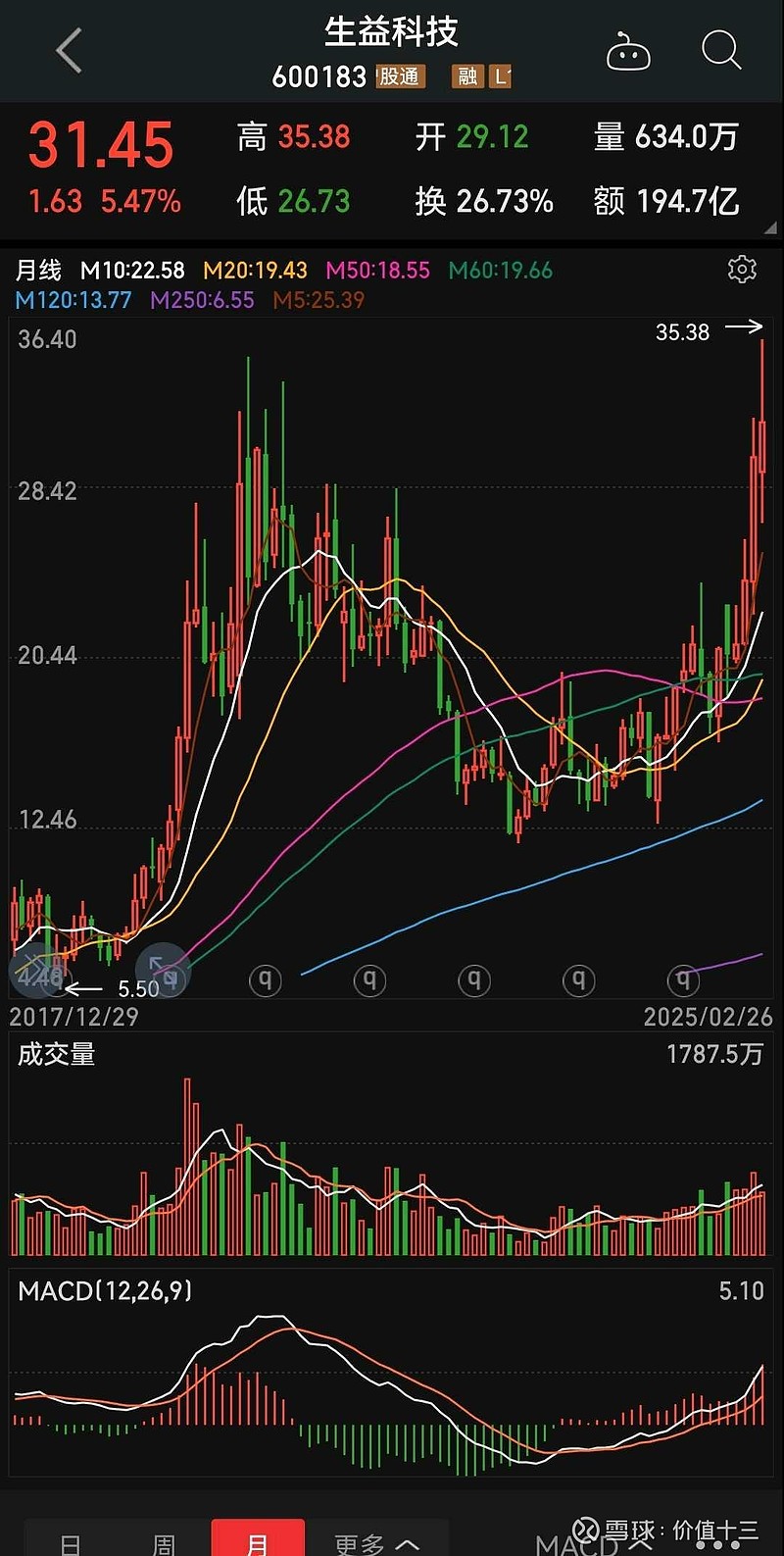784x1556 pixels.
Task: Tap the double-chevron button on chart
Action: pyautogui.click(x=34, y=970)
